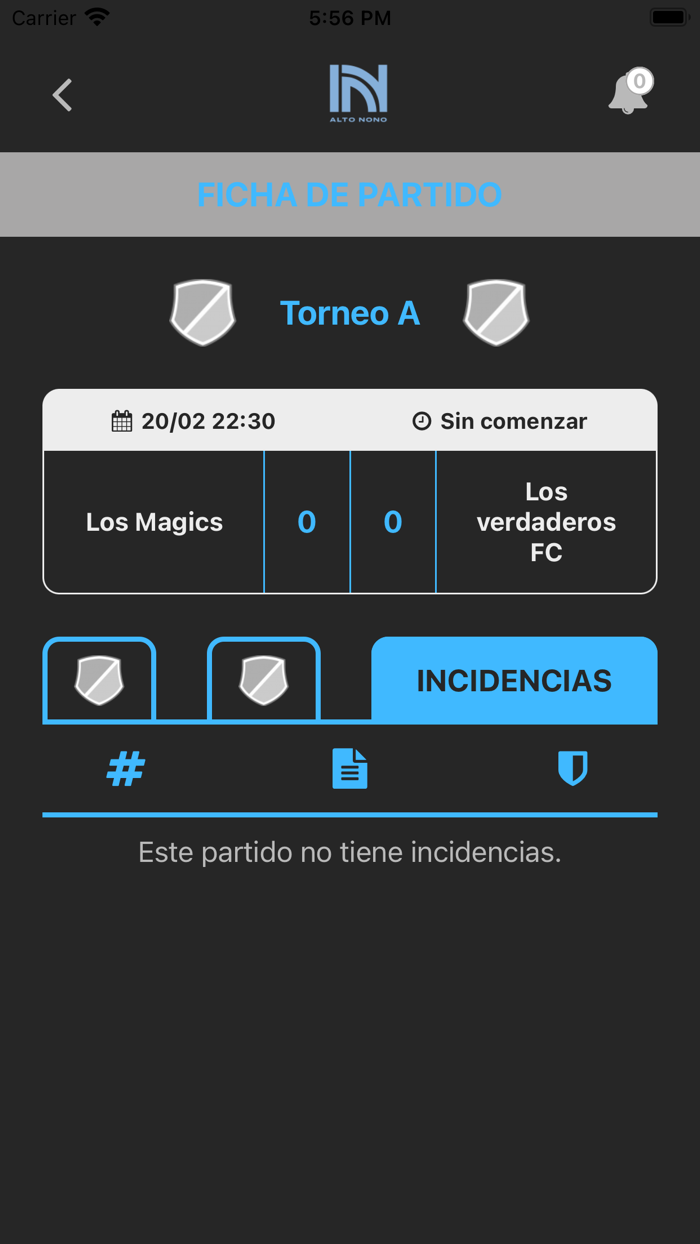
Task: Show the hashtag incidents sub-tab
Action: pyautogui.click(x=126, y=769)
